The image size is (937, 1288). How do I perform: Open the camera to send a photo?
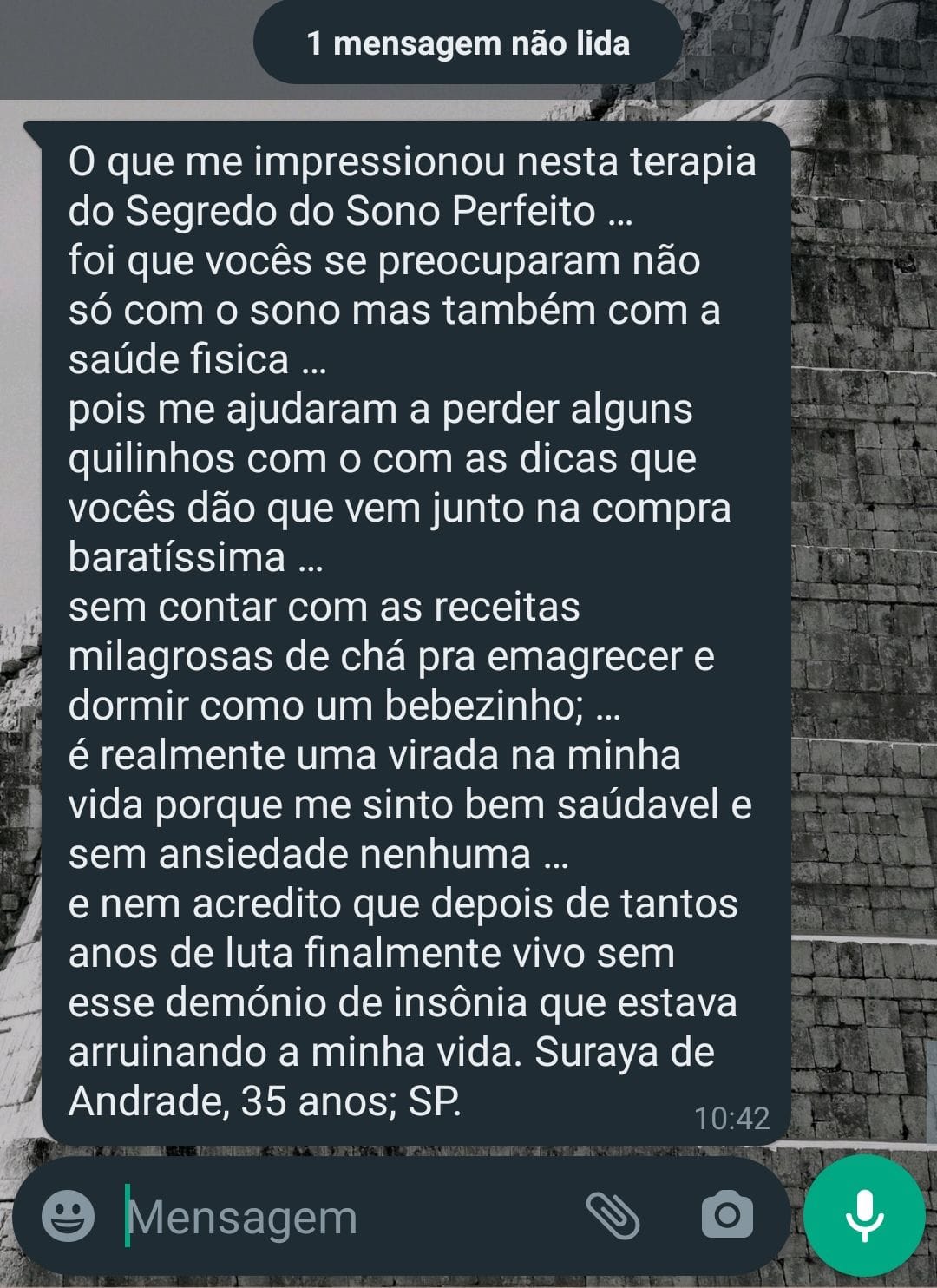727,1215
